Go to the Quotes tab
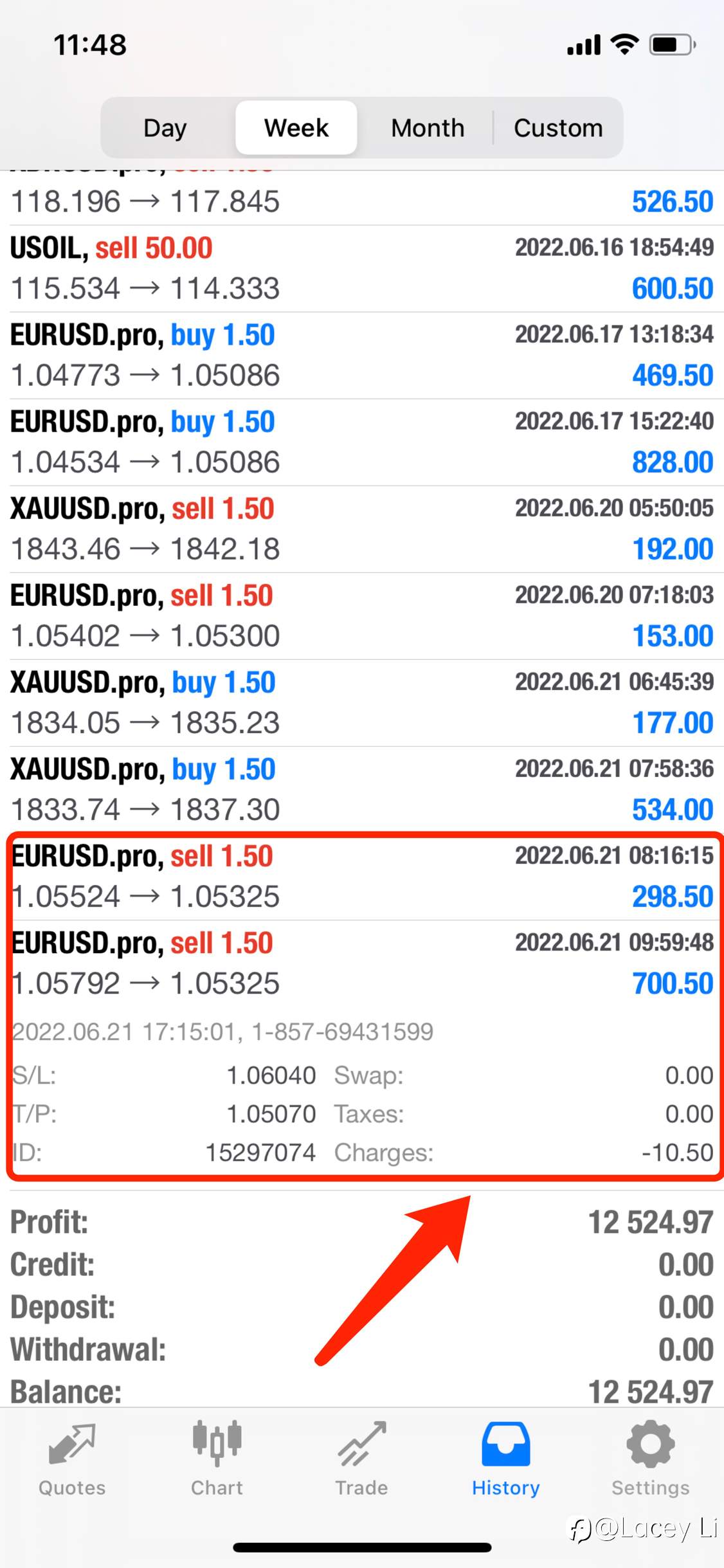 pos(72,1460)
